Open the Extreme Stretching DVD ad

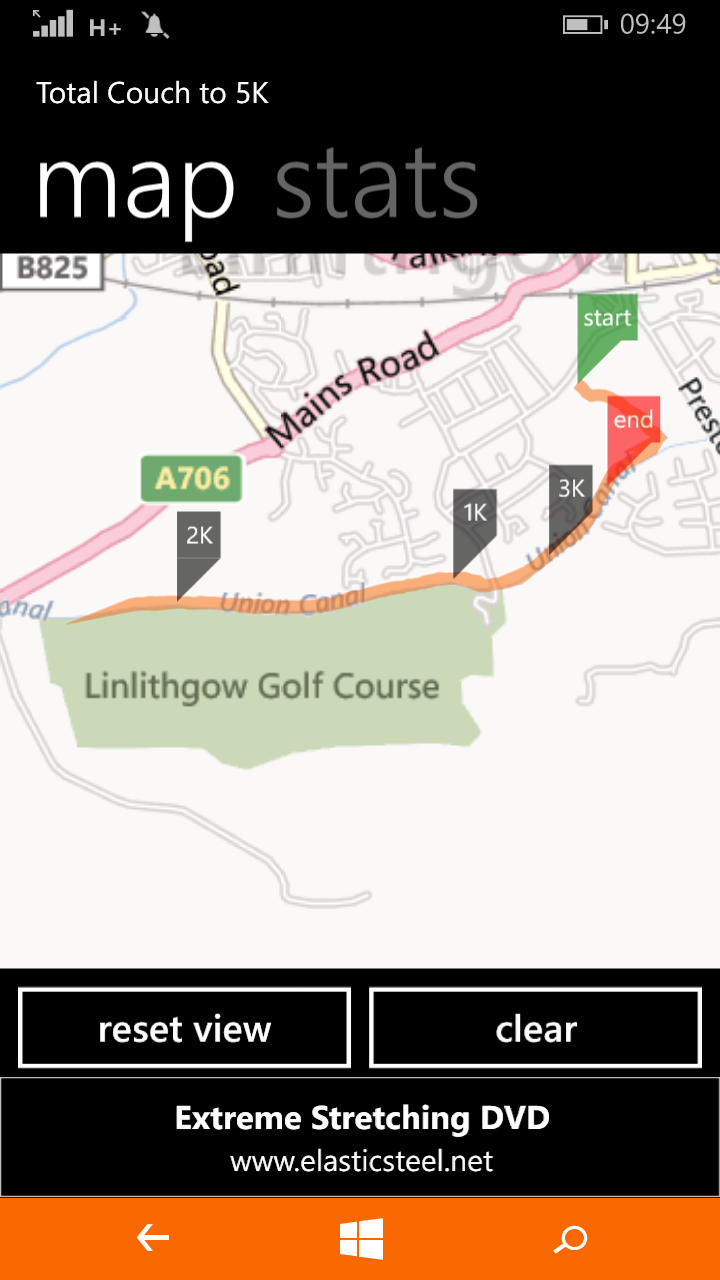point(360,1137)
